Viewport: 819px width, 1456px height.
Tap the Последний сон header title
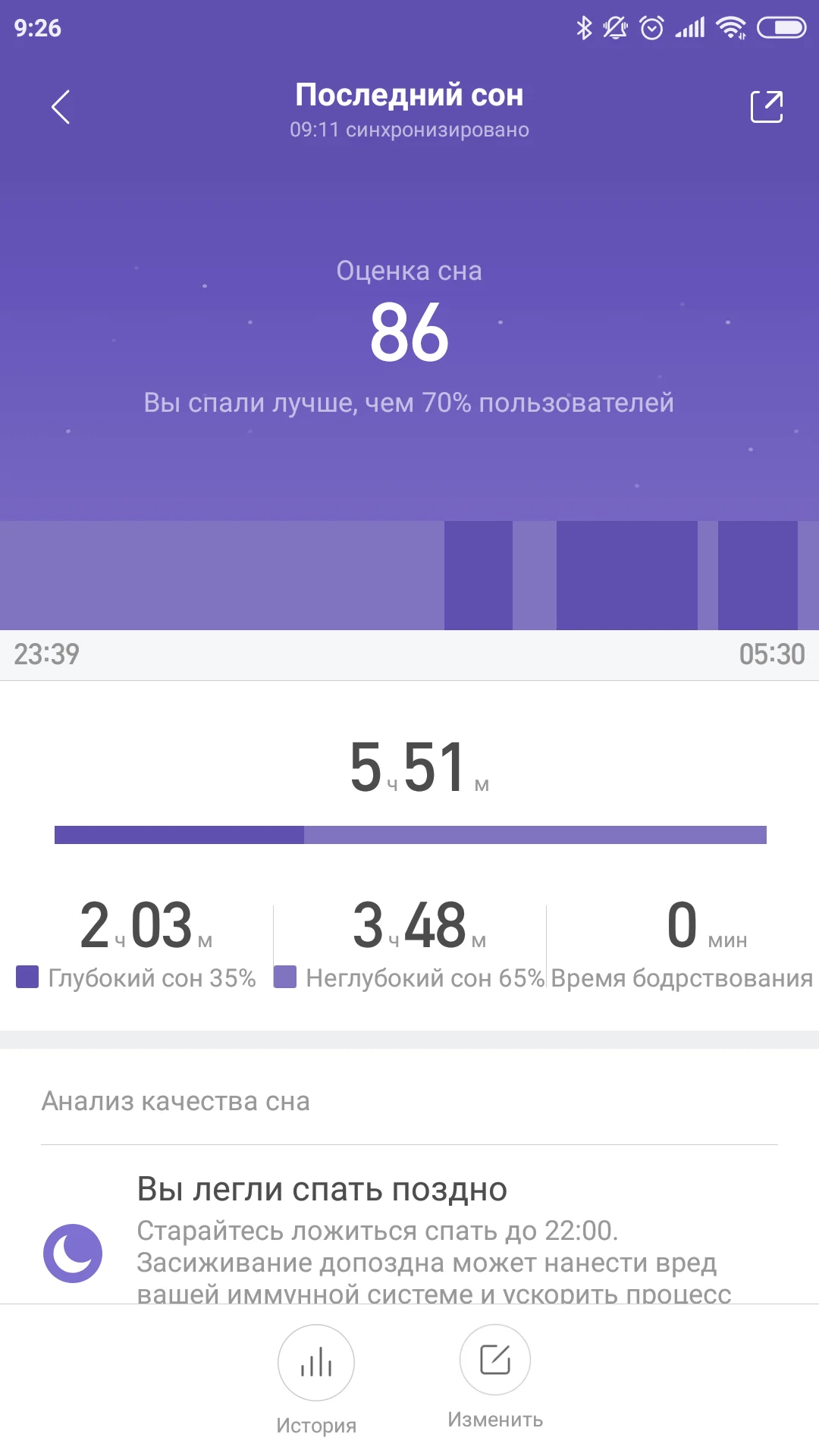pyautogui.click(x=409, y=95)
